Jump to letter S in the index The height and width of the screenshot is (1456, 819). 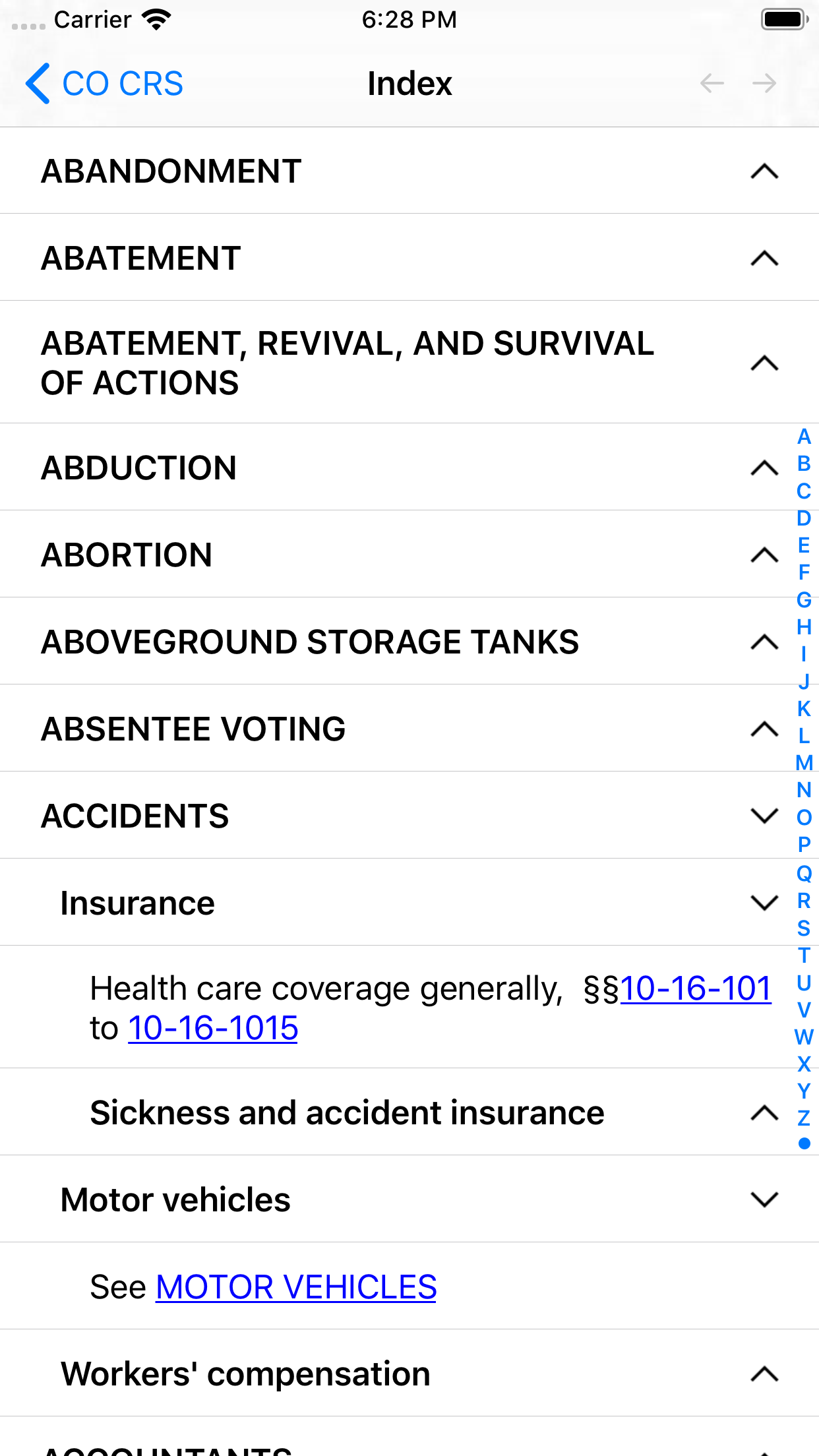tap(804, 928)
